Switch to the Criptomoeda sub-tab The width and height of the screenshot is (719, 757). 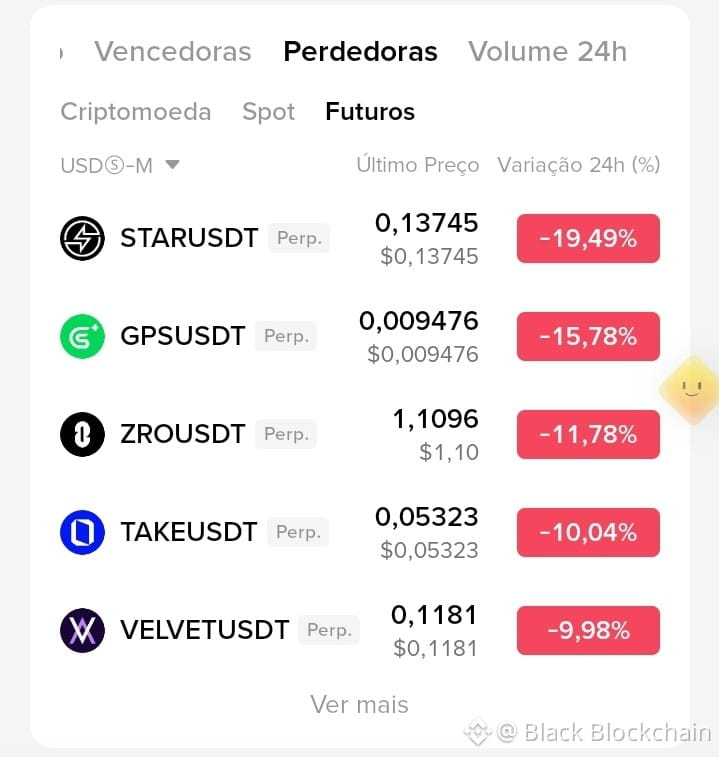point(136,112)
